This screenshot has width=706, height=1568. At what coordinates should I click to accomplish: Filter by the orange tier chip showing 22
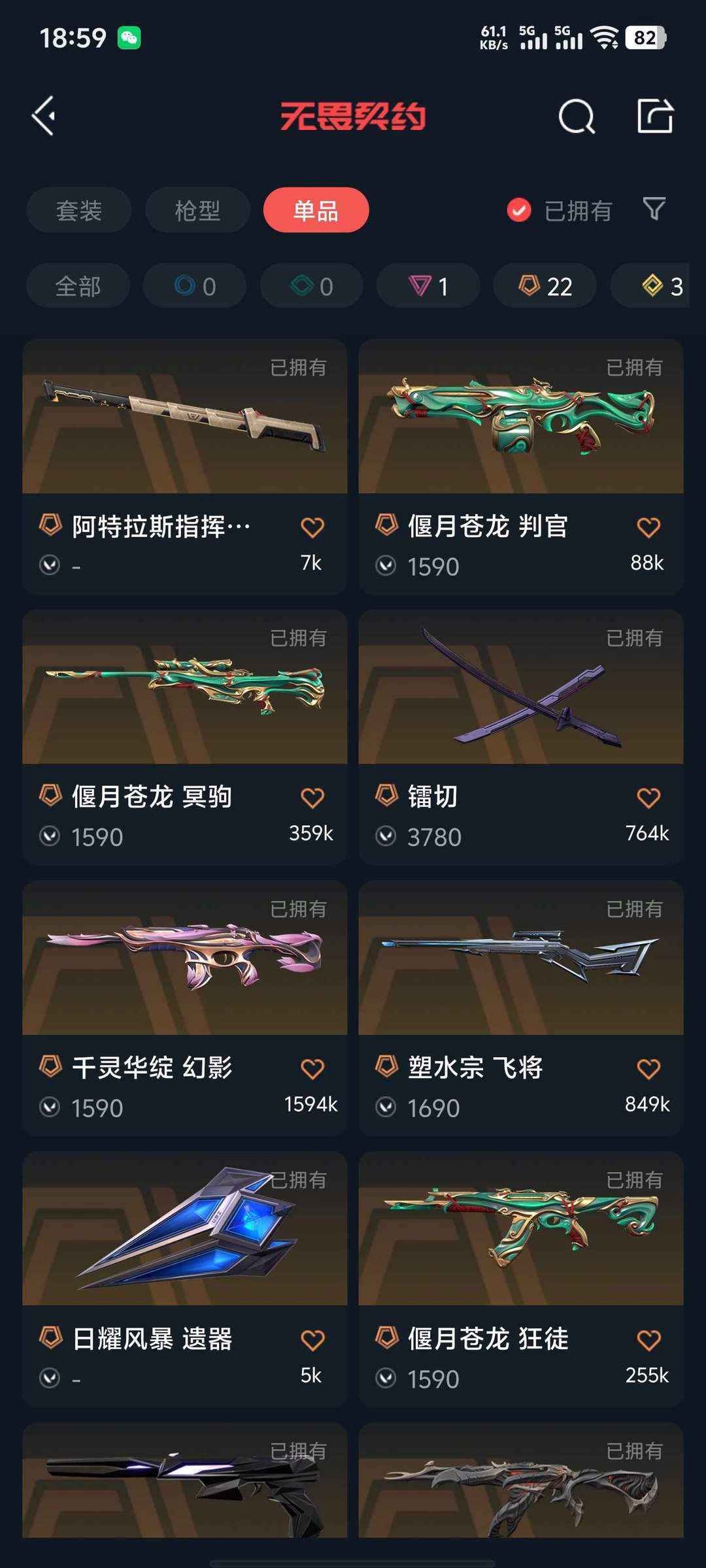pos(545,286)
